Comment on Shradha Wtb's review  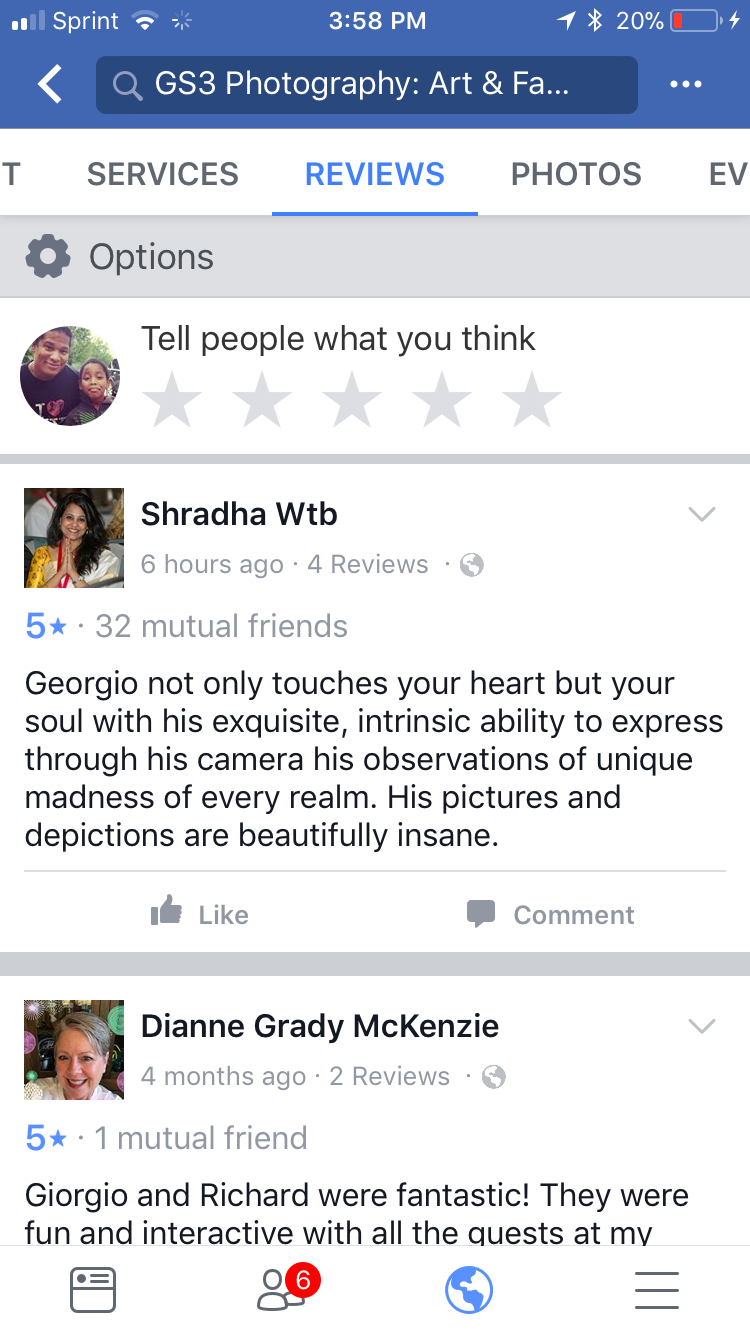coord(550,914)
